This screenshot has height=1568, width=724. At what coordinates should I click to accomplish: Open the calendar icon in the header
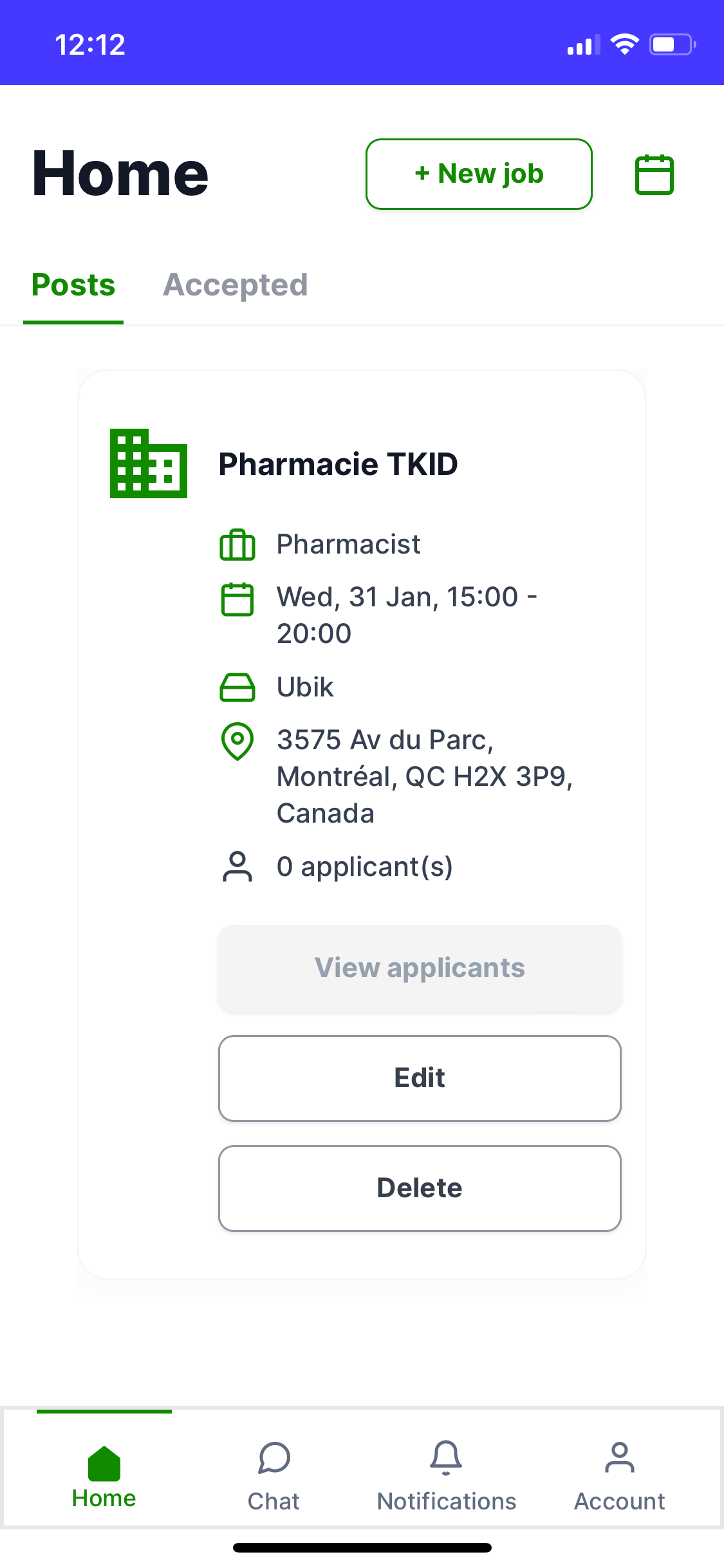point(654,174)
